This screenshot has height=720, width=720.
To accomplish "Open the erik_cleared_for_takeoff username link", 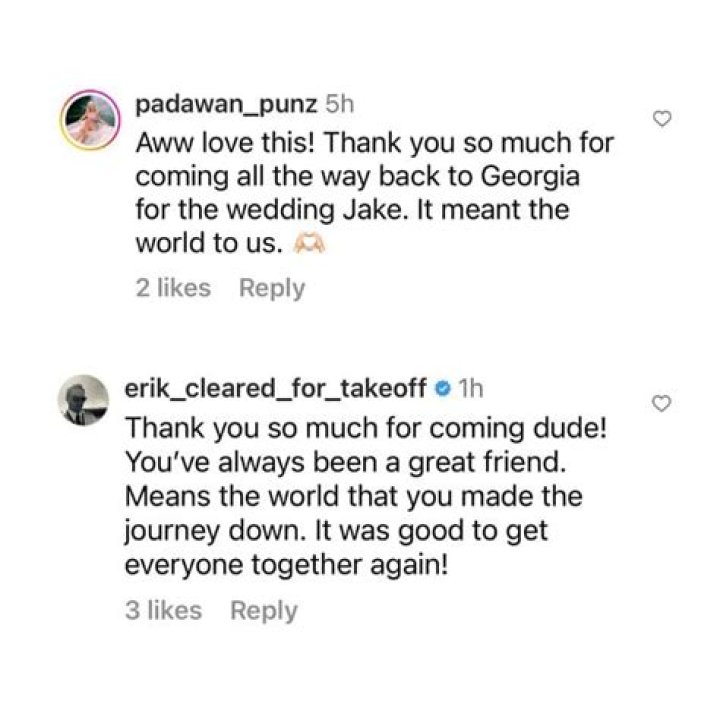I will [x=276, y=388].
